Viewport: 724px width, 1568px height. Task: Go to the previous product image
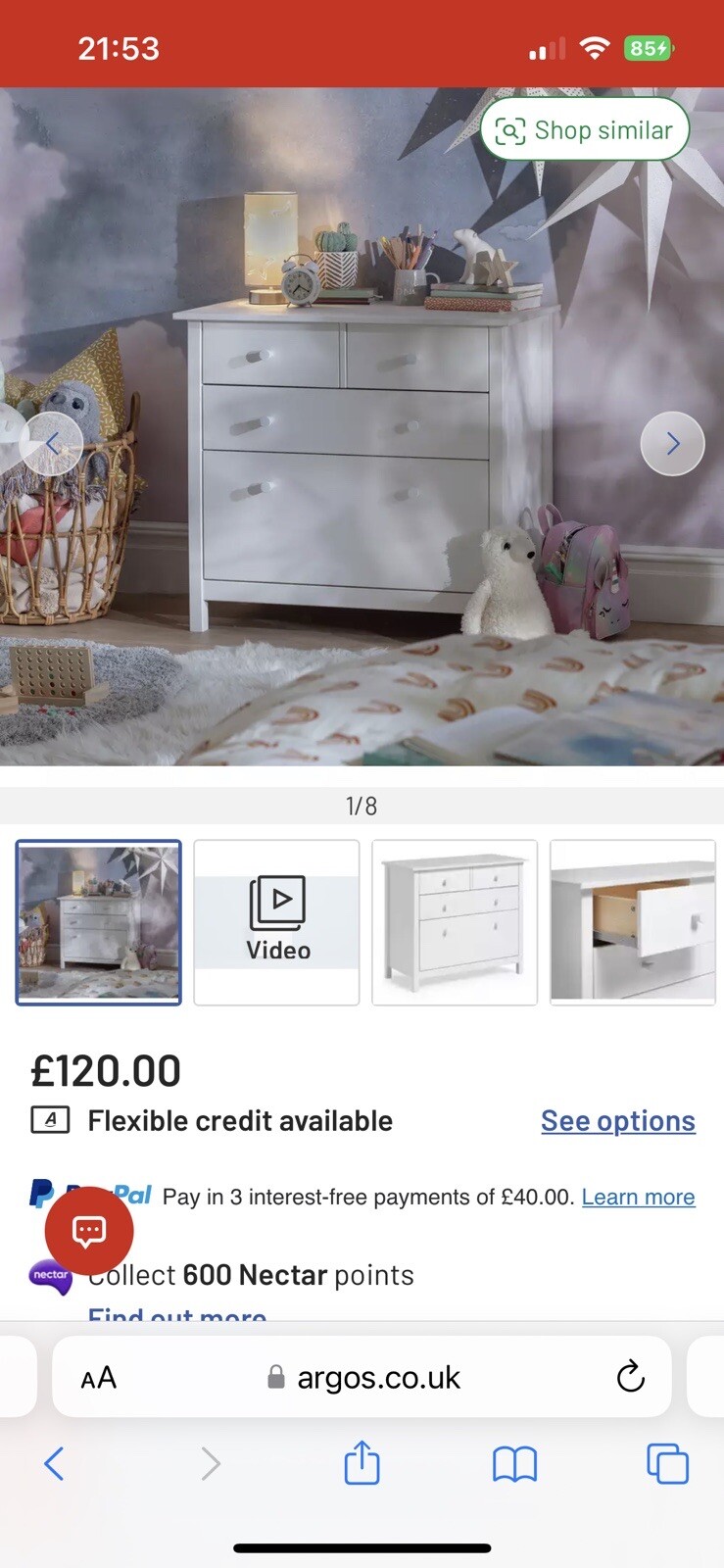click(x=52, y=444)
